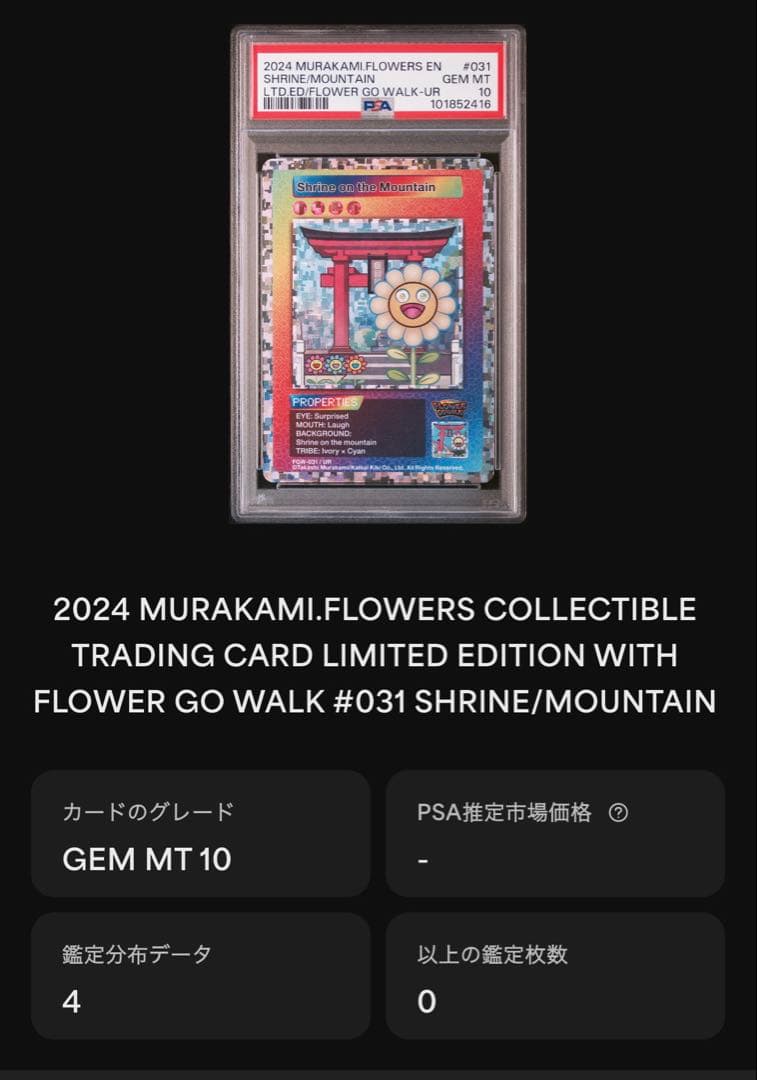Open the help icon beside PSA推定市場価格

point(618,813)
